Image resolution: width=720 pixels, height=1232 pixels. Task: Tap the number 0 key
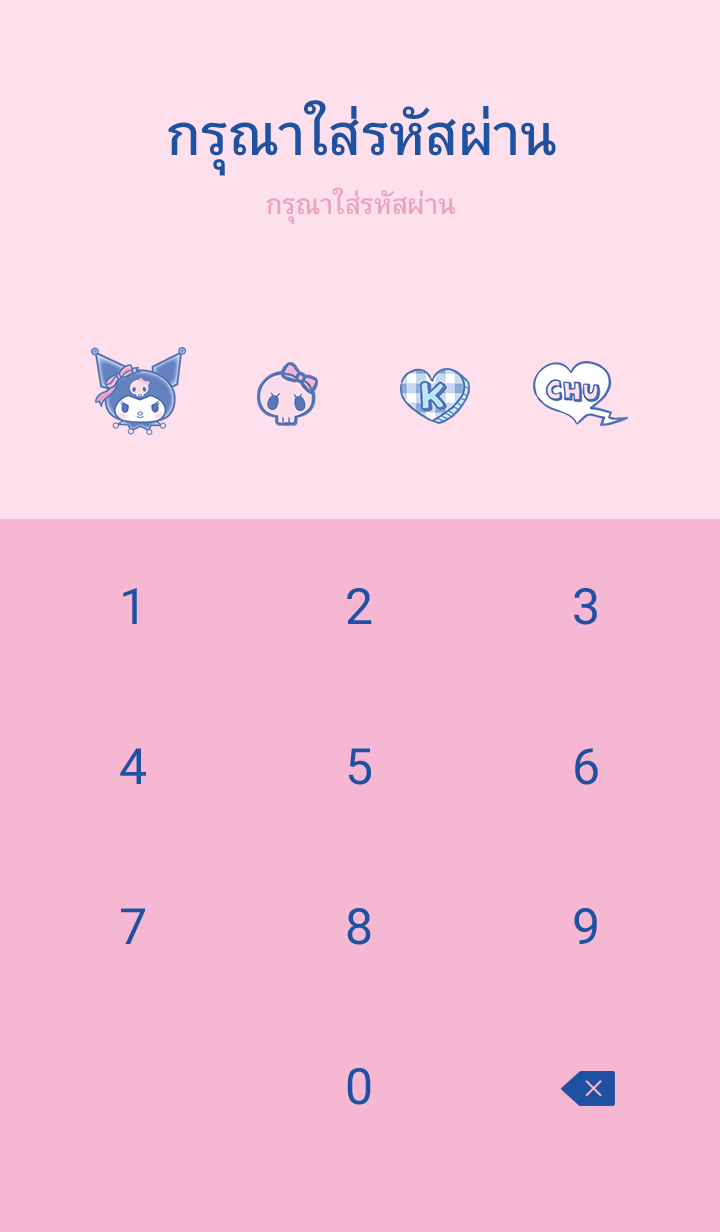tap(359, 1087)
